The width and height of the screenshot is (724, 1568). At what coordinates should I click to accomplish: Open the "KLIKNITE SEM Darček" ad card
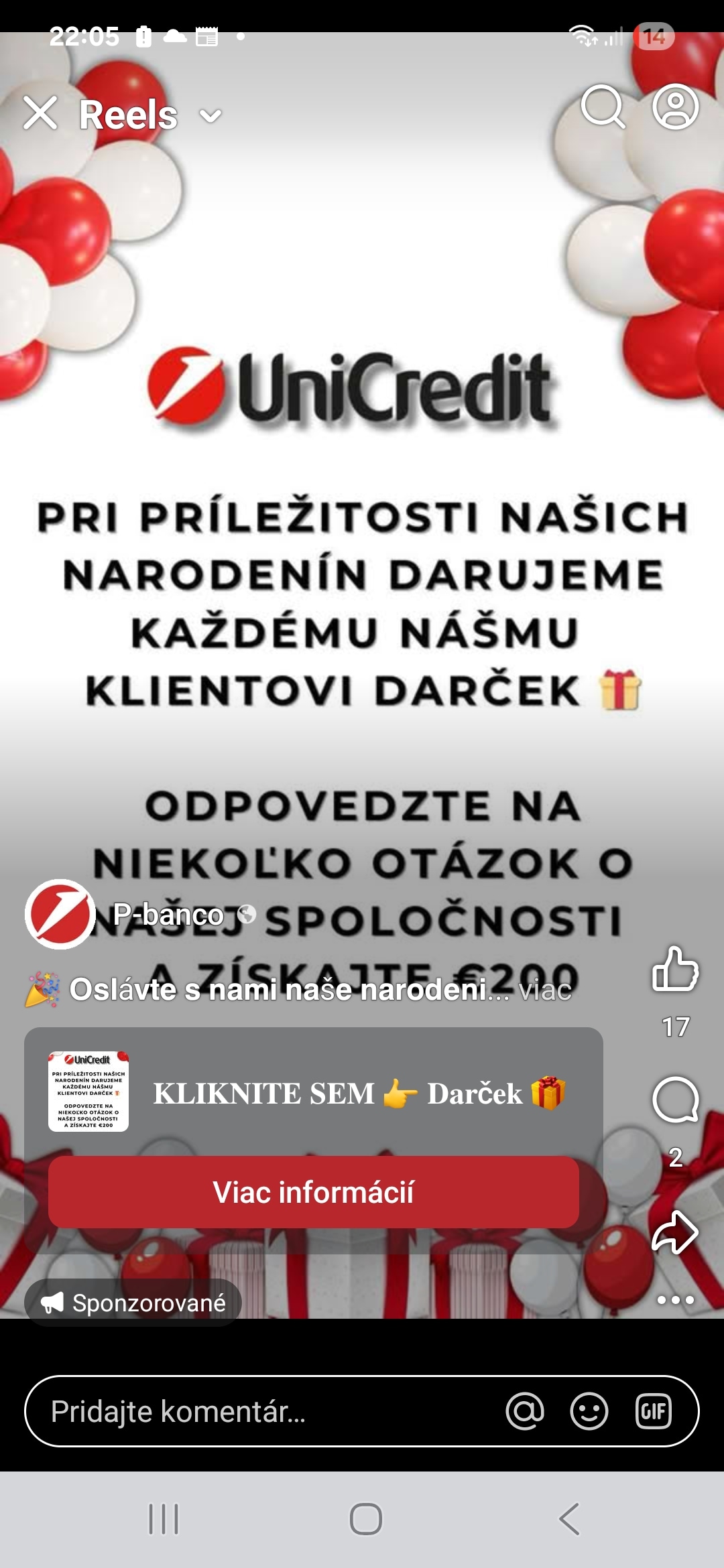point(358,1094)
